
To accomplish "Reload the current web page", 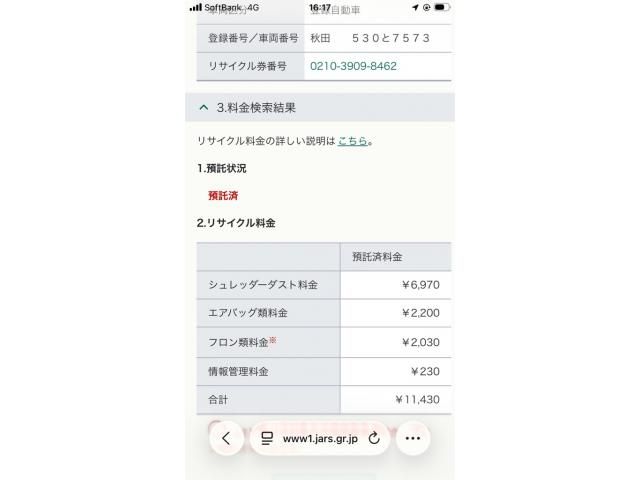I will (x=374, y=438).
